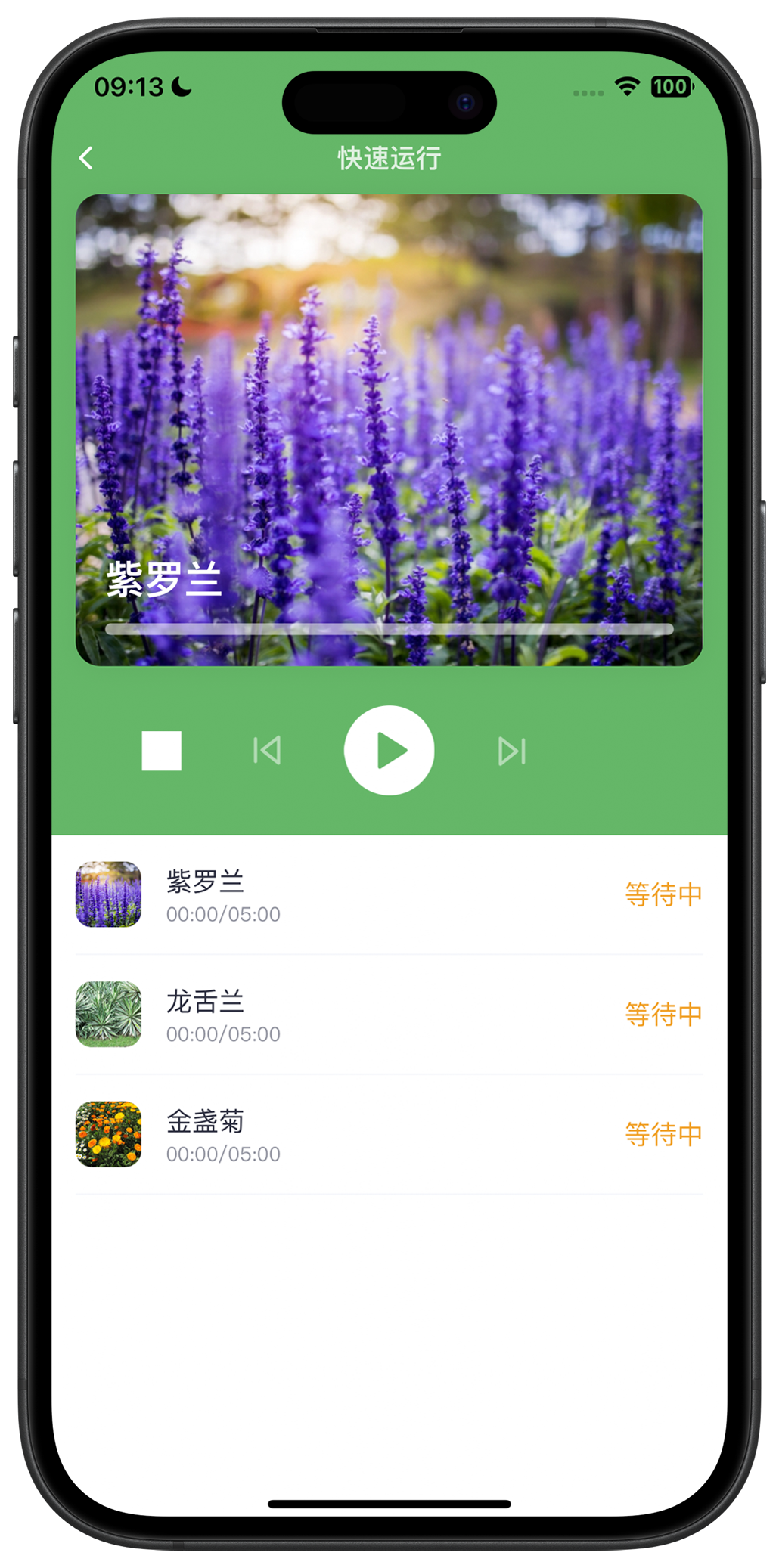This screenshot has height=1568, width=779.
Task: Select the 紫罗兰 row in the list
Action: coord(389,895)
